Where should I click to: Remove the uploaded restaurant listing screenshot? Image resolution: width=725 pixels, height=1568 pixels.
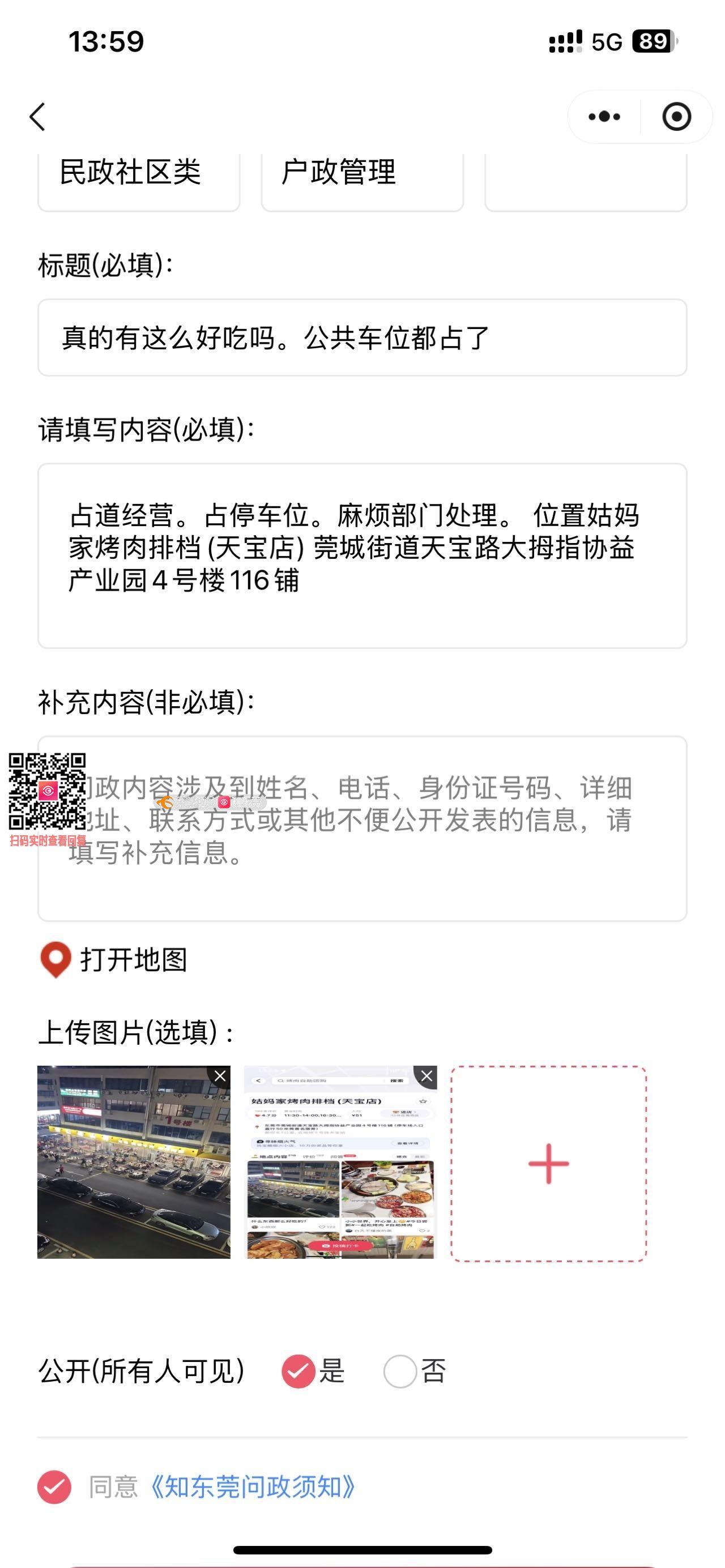coord(426,1076)
